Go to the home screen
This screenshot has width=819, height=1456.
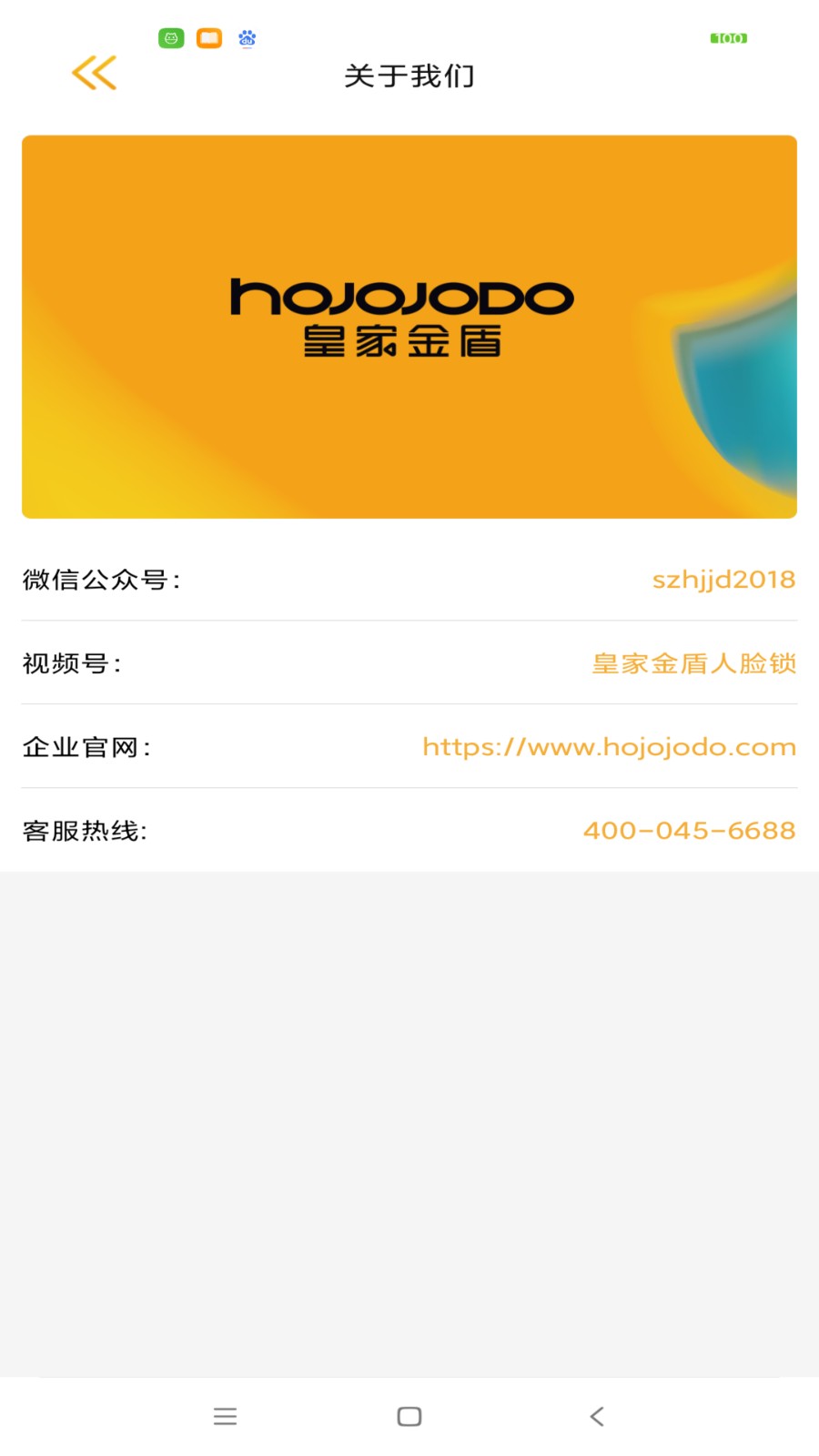[409, 1416]
